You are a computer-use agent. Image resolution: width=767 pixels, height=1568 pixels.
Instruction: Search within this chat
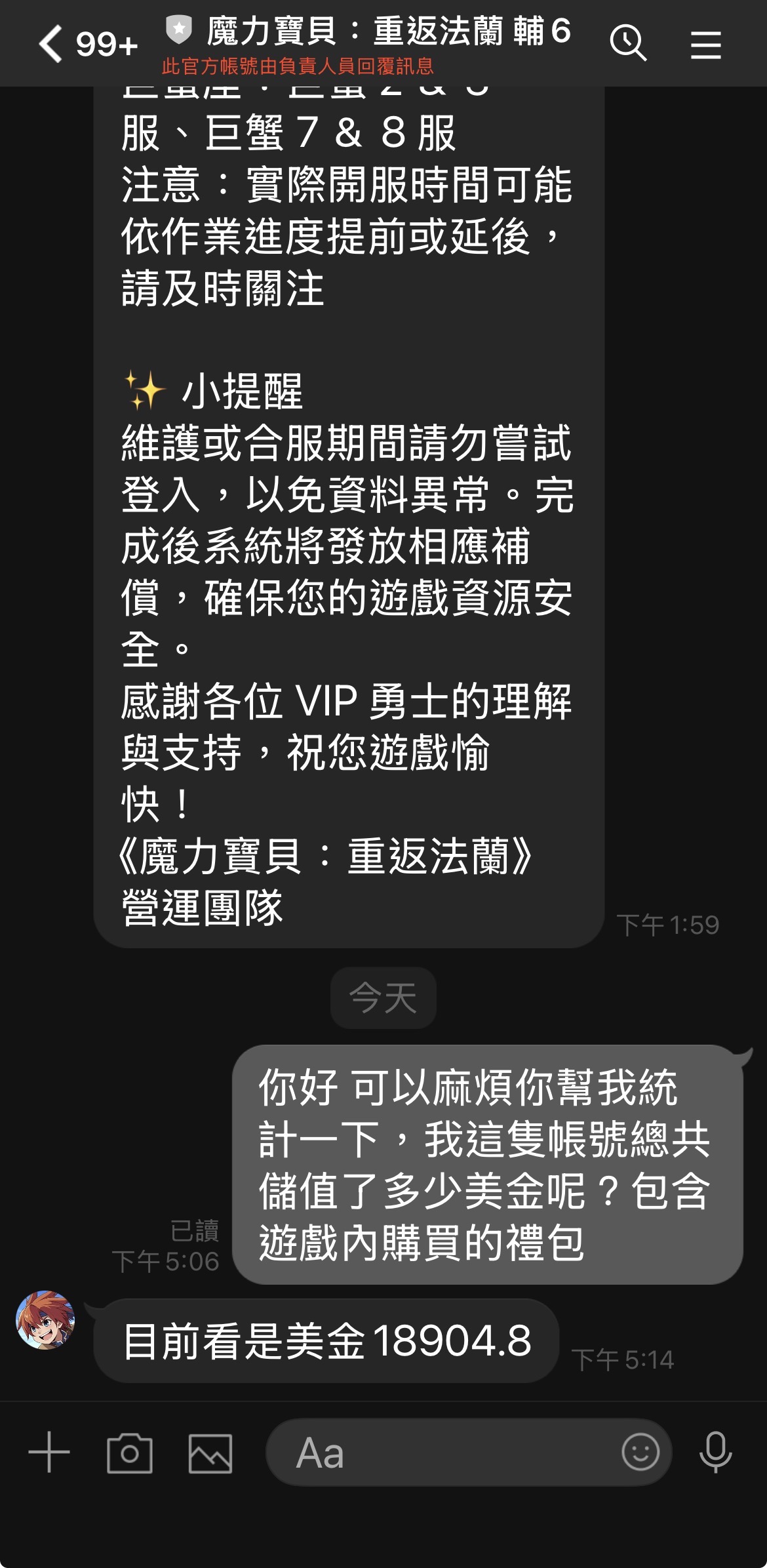pos(627,44)
